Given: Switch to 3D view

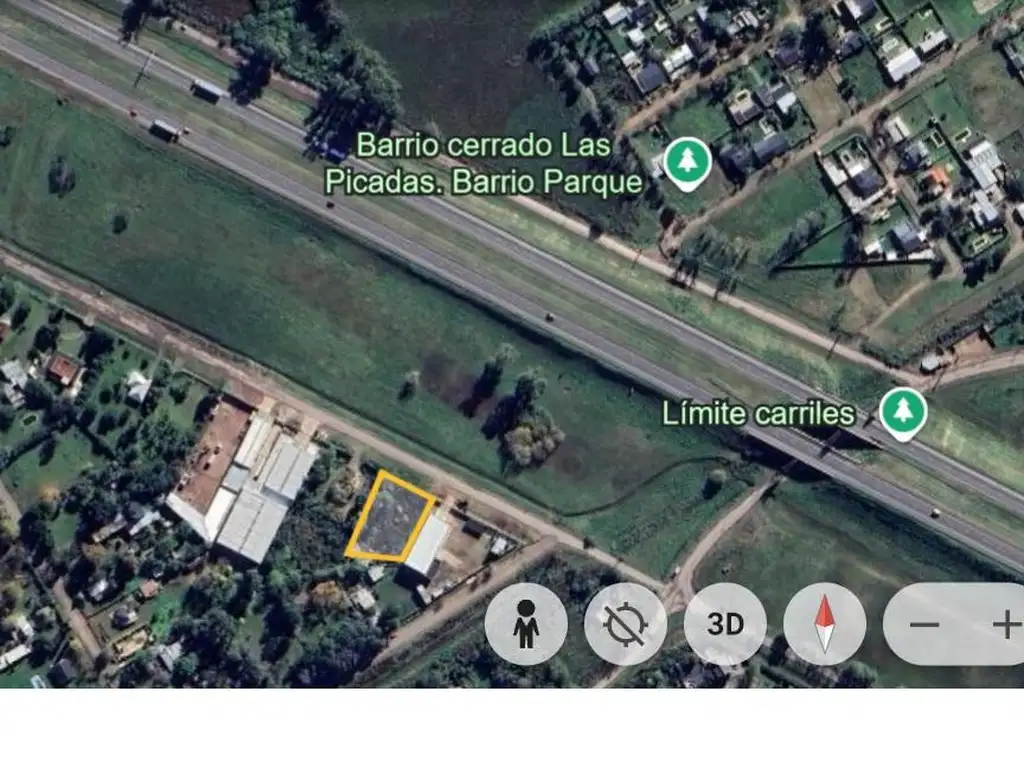Looking at the screenshot, I should point(725,624).
